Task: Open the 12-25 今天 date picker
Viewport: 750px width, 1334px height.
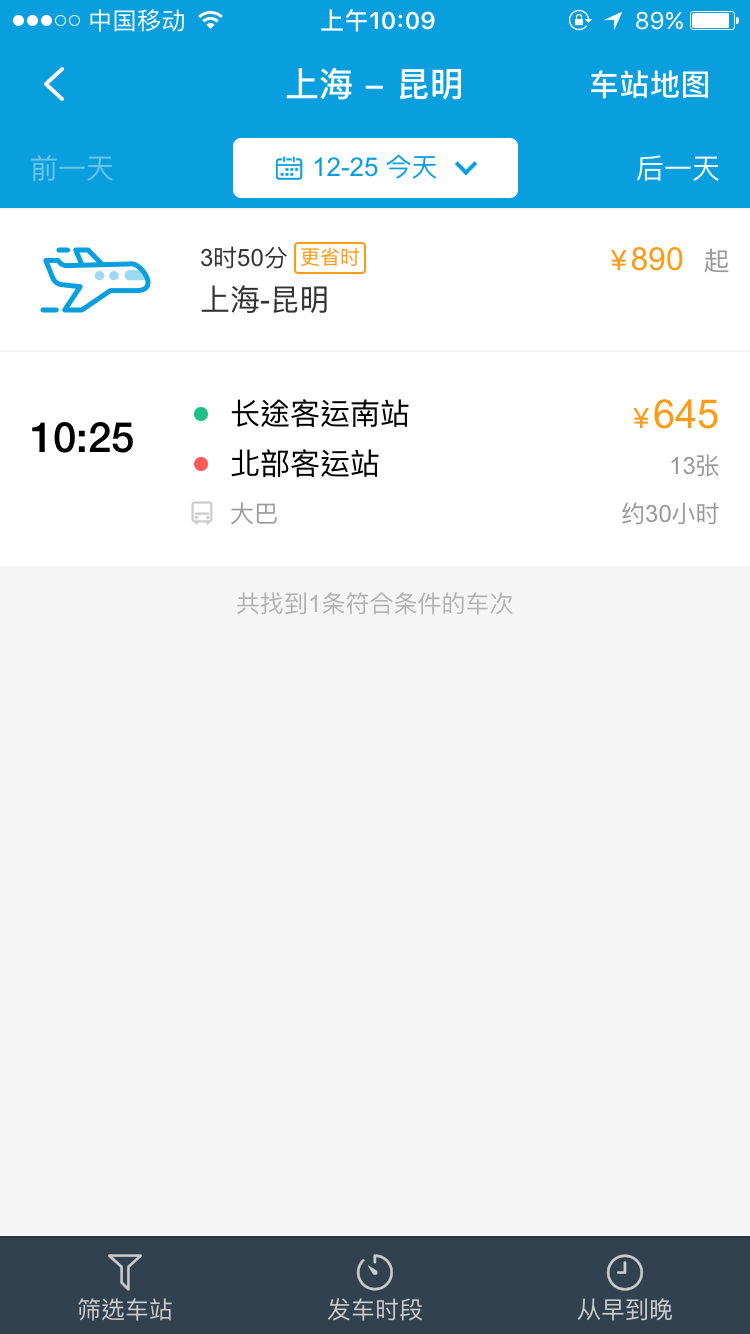Action: (x=375, y=168)
